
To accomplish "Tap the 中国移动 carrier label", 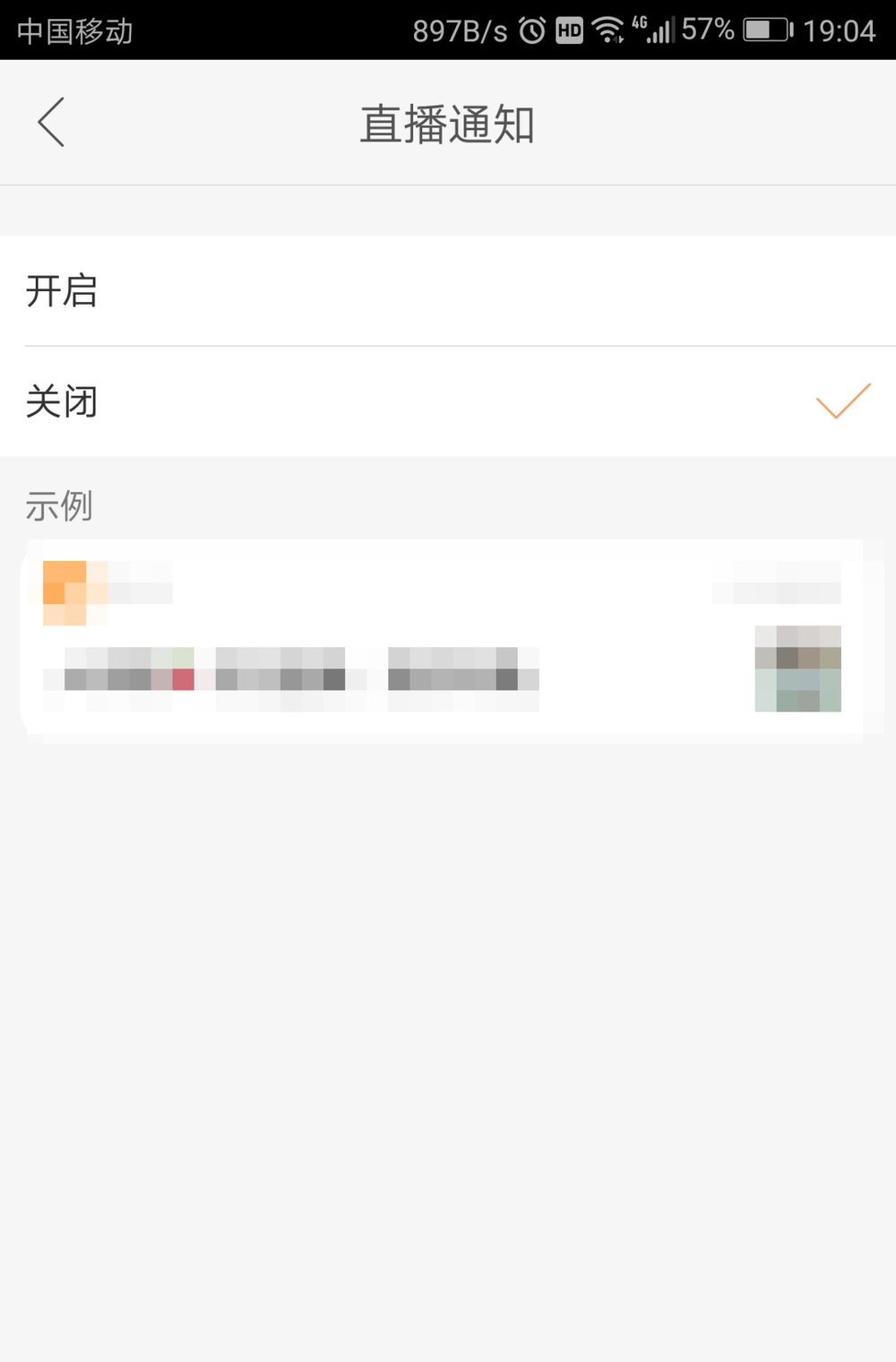I will tap(72, 30).
